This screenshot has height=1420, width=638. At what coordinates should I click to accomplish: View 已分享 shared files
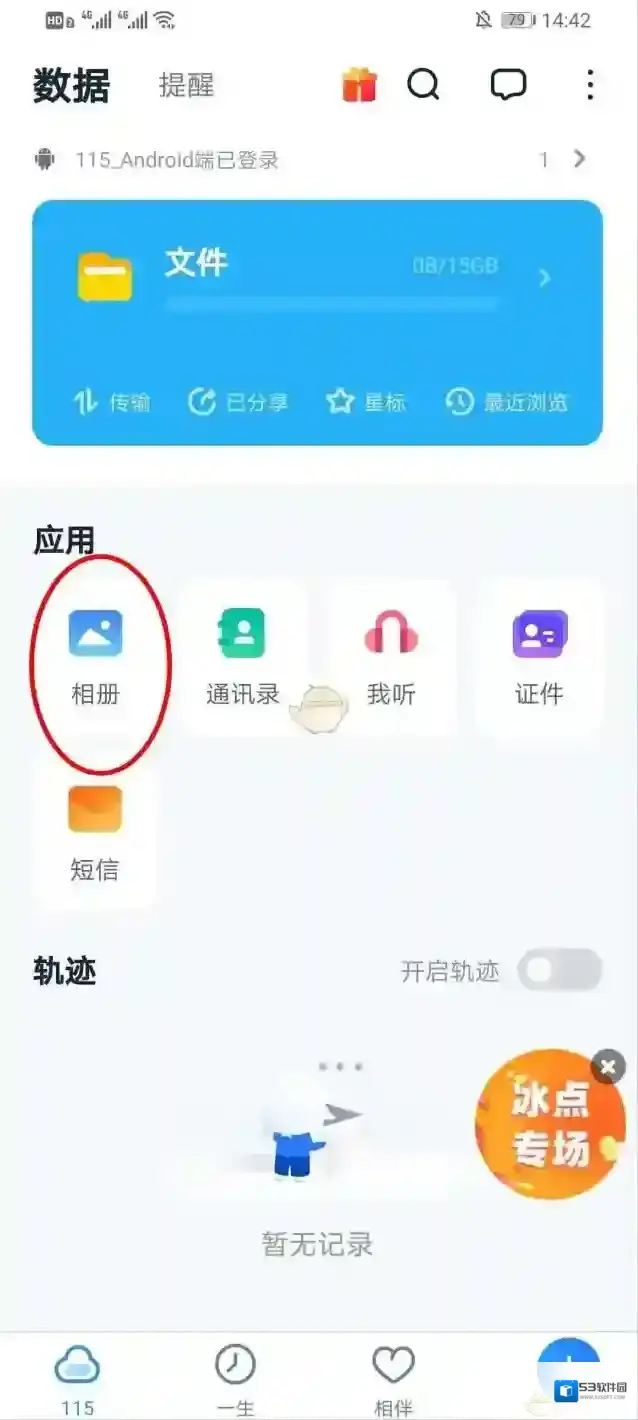coord(238,402)
